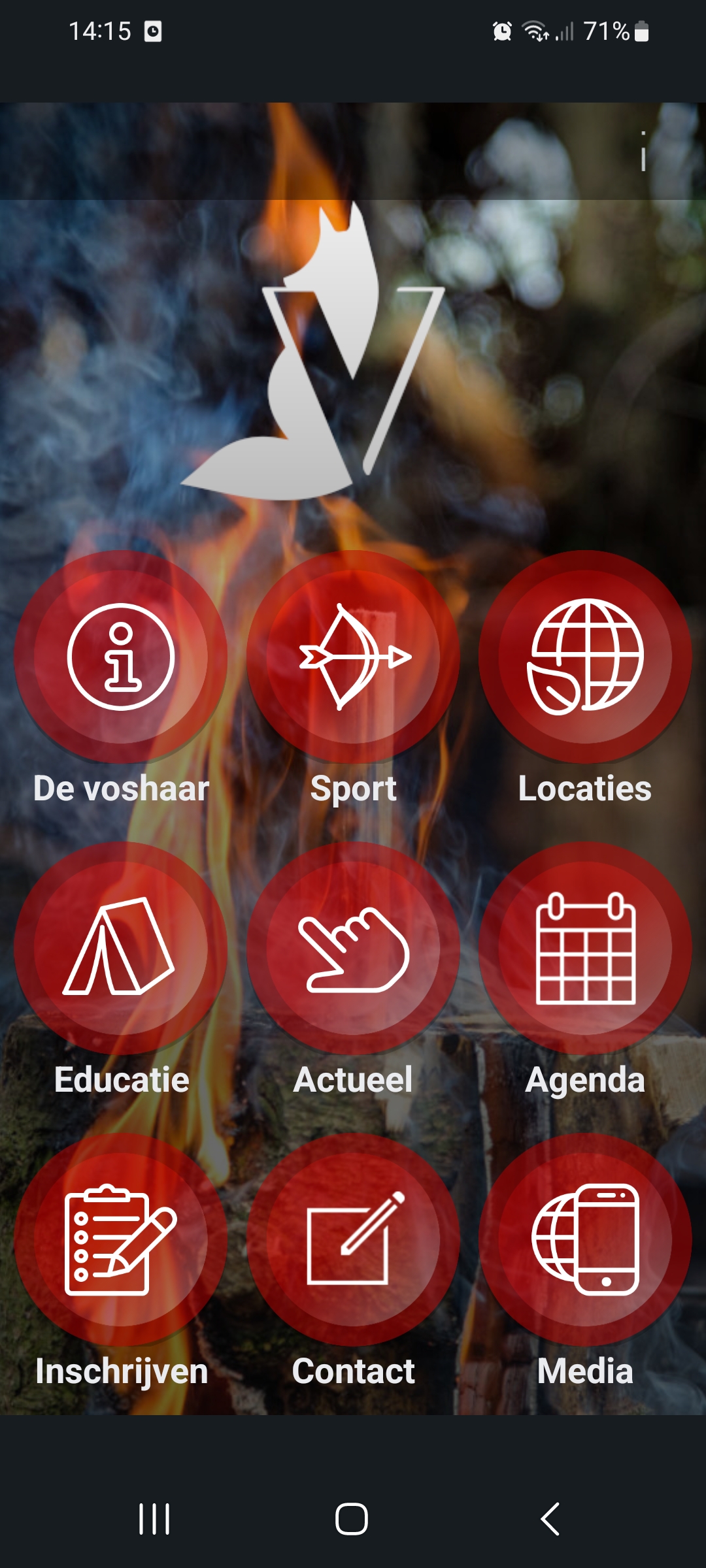Go to the phone home screen

coord(352,1518)
